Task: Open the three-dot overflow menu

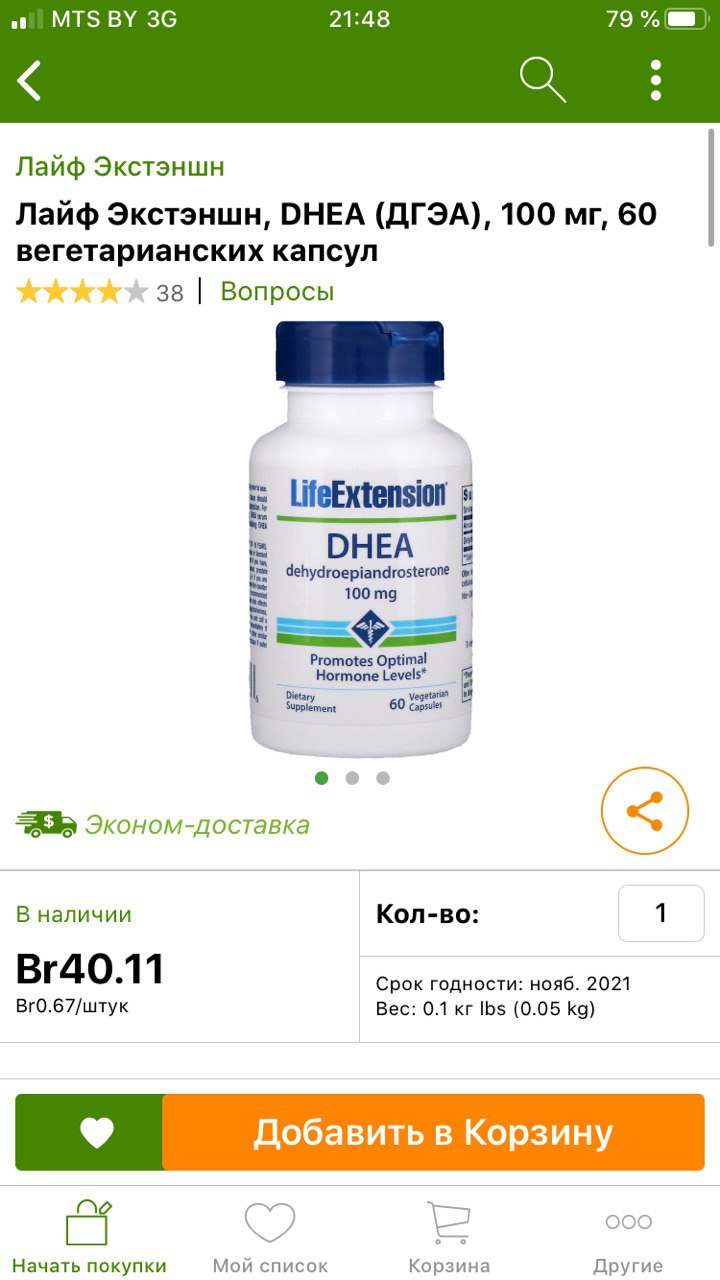Action: pyautogui.click(x=656, y=80)
